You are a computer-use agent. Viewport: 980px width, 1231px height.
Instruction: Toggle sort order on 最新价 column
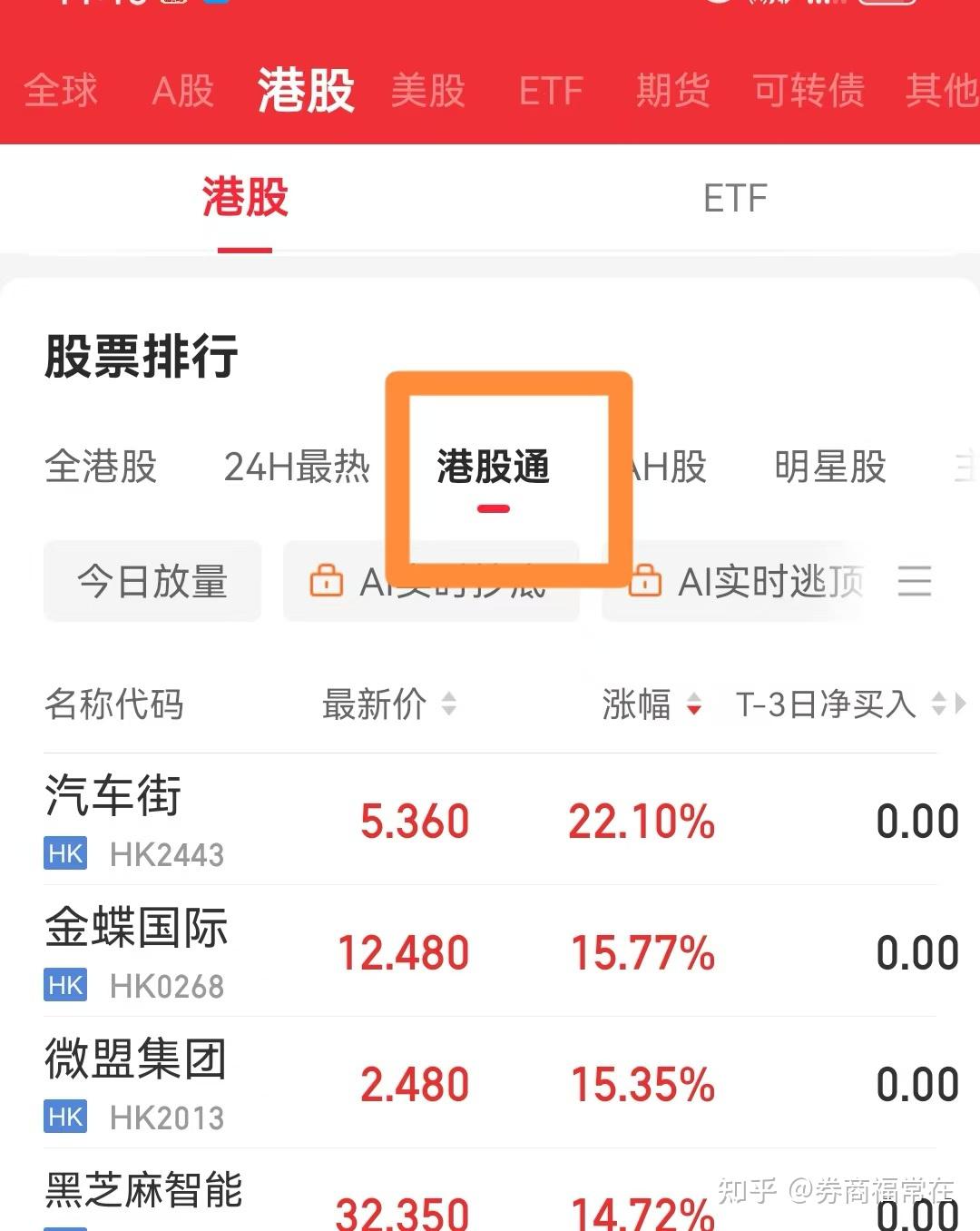point(449,705)
